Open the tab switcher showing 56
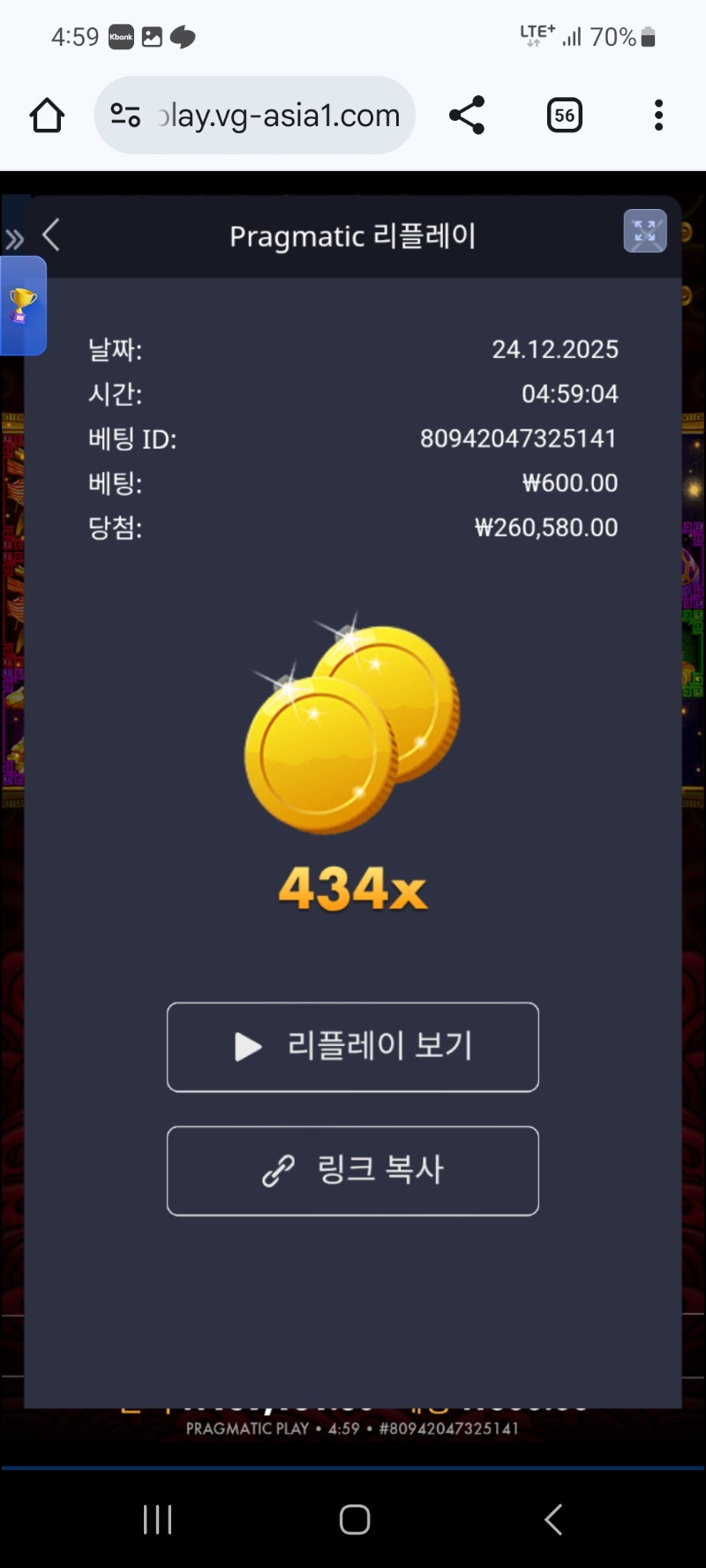Image resolution: width=706 pixels, height=1568 pixels. 565,116
